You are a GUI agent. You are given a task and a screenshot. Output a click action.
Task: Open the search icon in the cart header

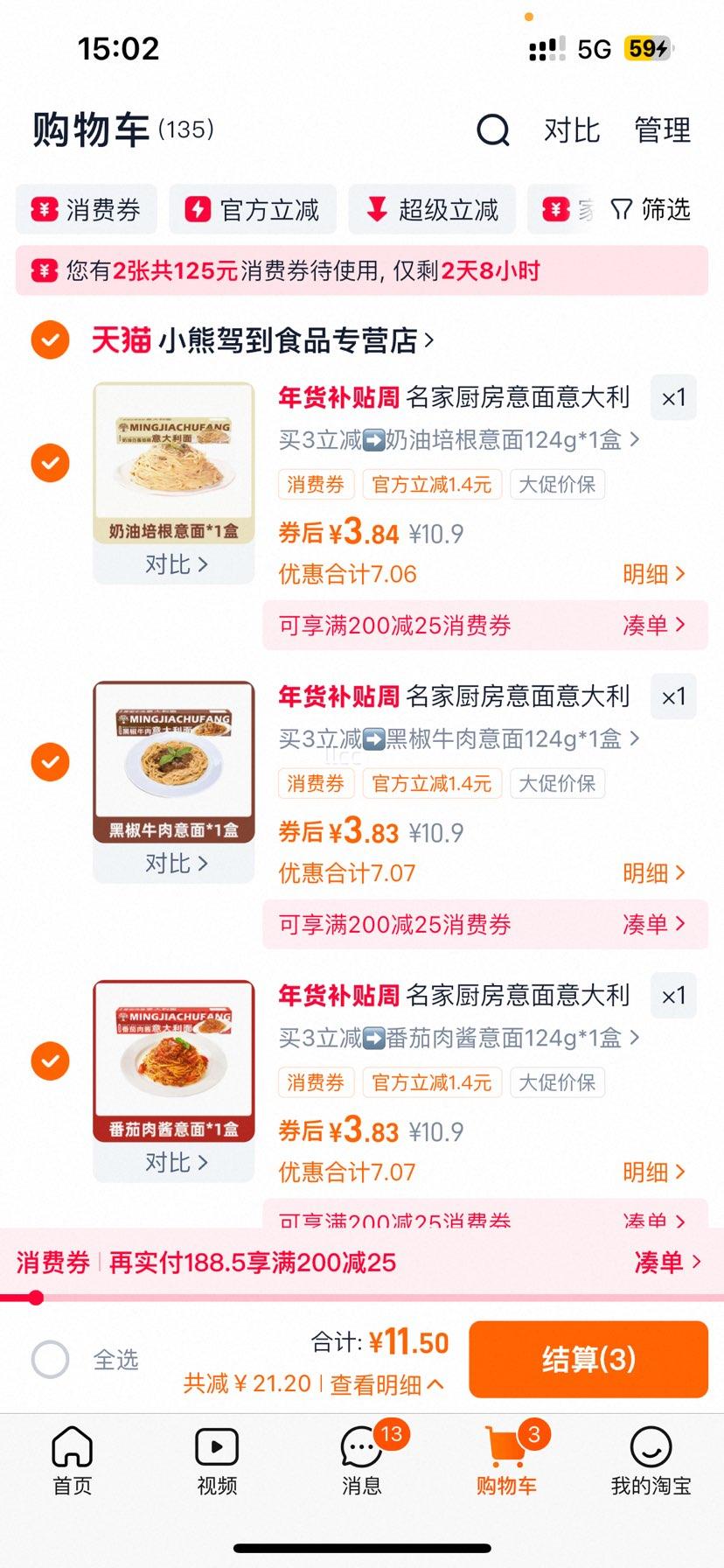point(493,129)
